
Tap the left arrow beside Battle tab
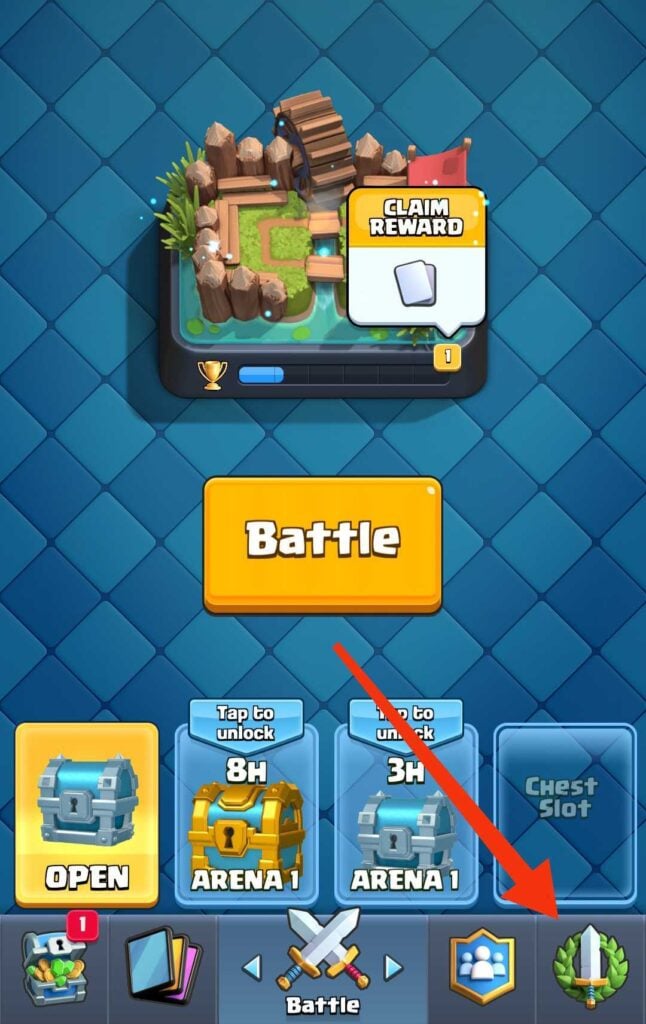click(x=252, y=966)
